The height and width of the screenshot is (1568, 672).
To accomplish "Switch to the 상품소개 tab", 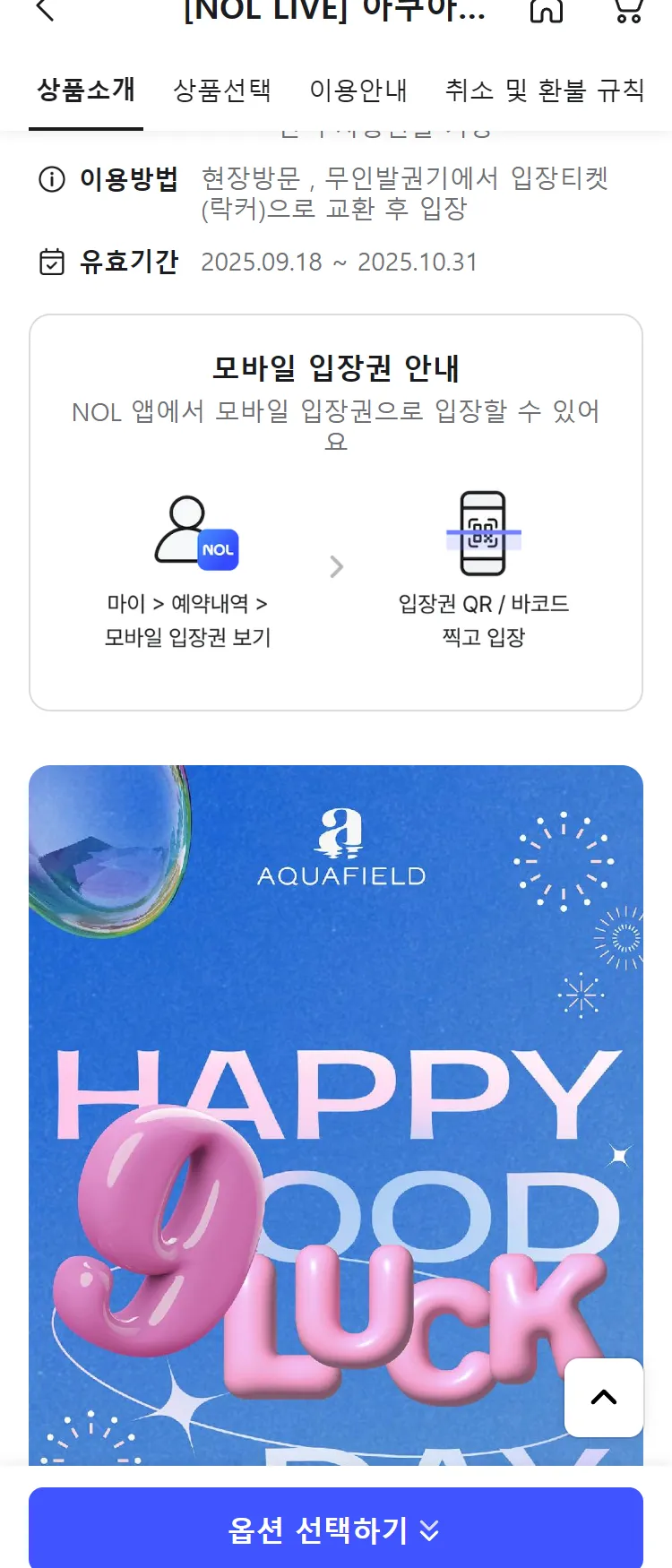I will pyautogui.click(x=86, y=90).
